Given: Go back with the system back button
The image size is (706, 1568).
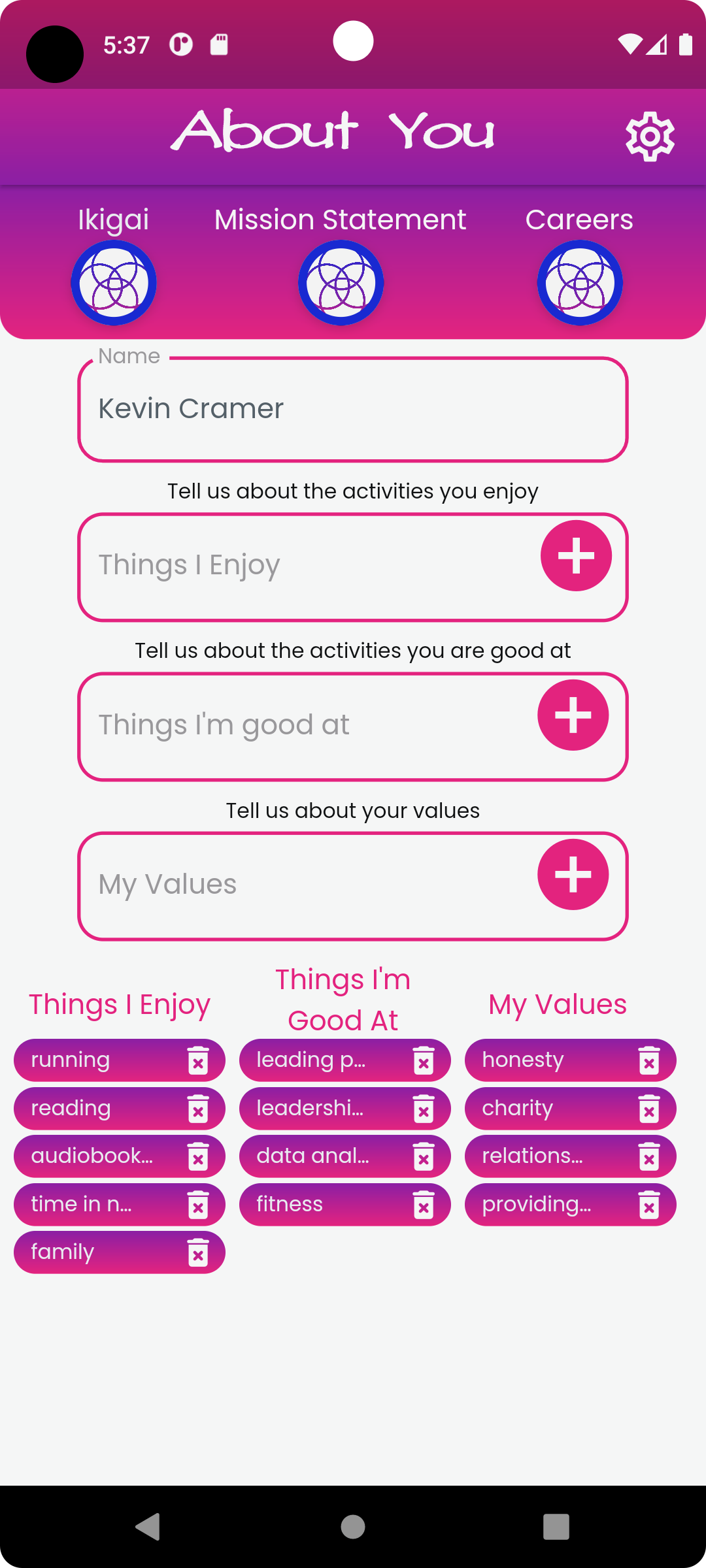Looking at the screenshot, I should click(x=148, y=1527).
